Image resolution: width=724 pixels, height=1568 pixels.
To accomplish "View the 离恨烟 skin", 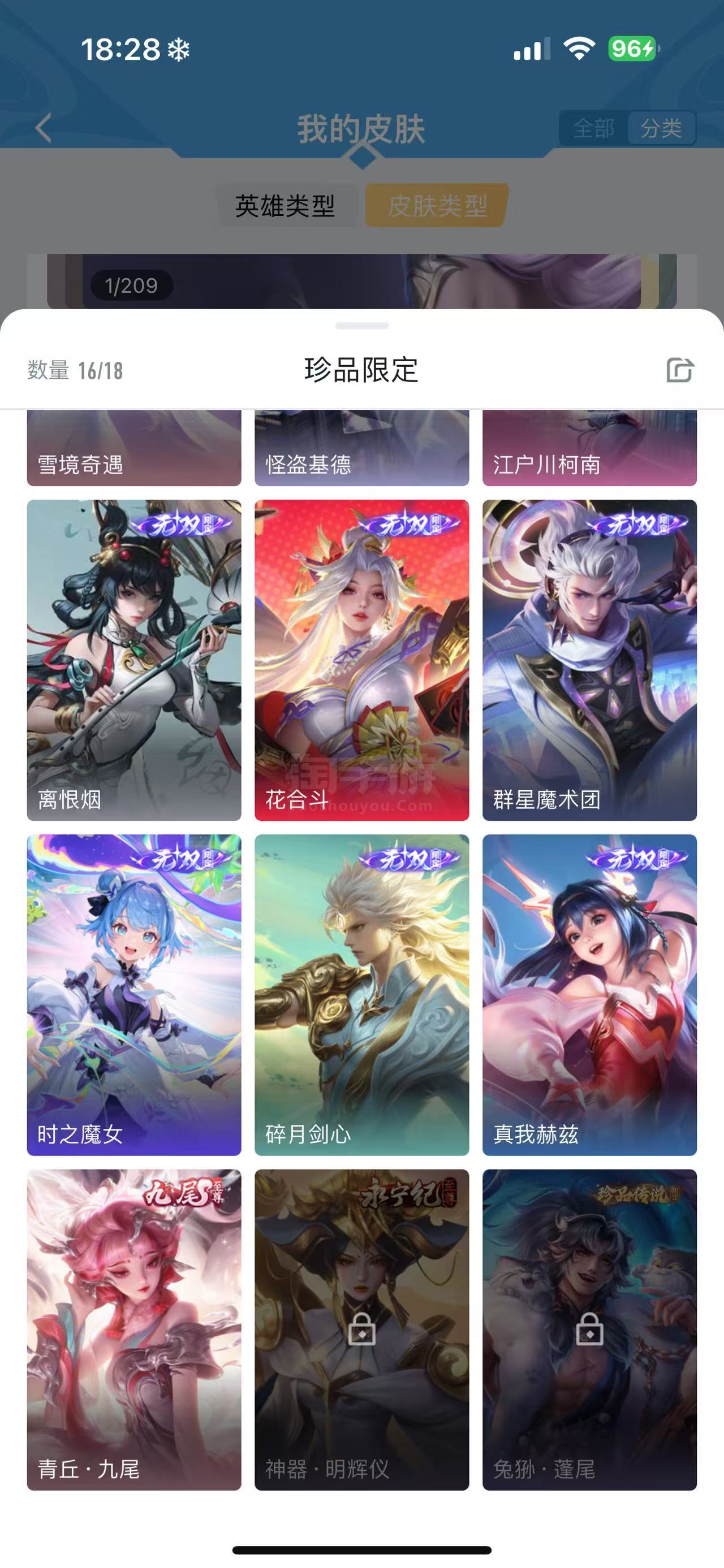I will click(134, 660).
